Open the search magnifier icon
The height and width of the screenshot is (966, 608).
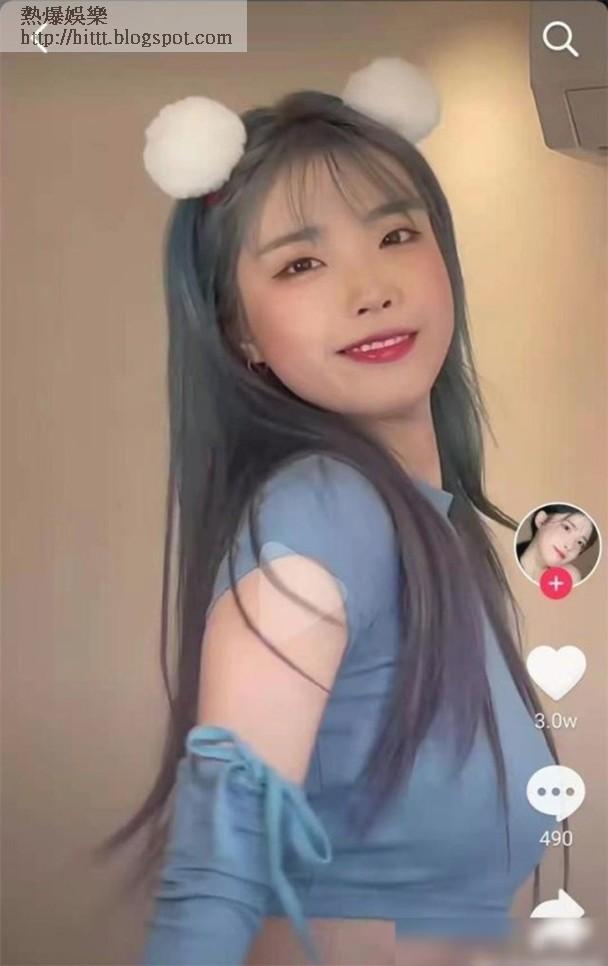click(560, 40)
